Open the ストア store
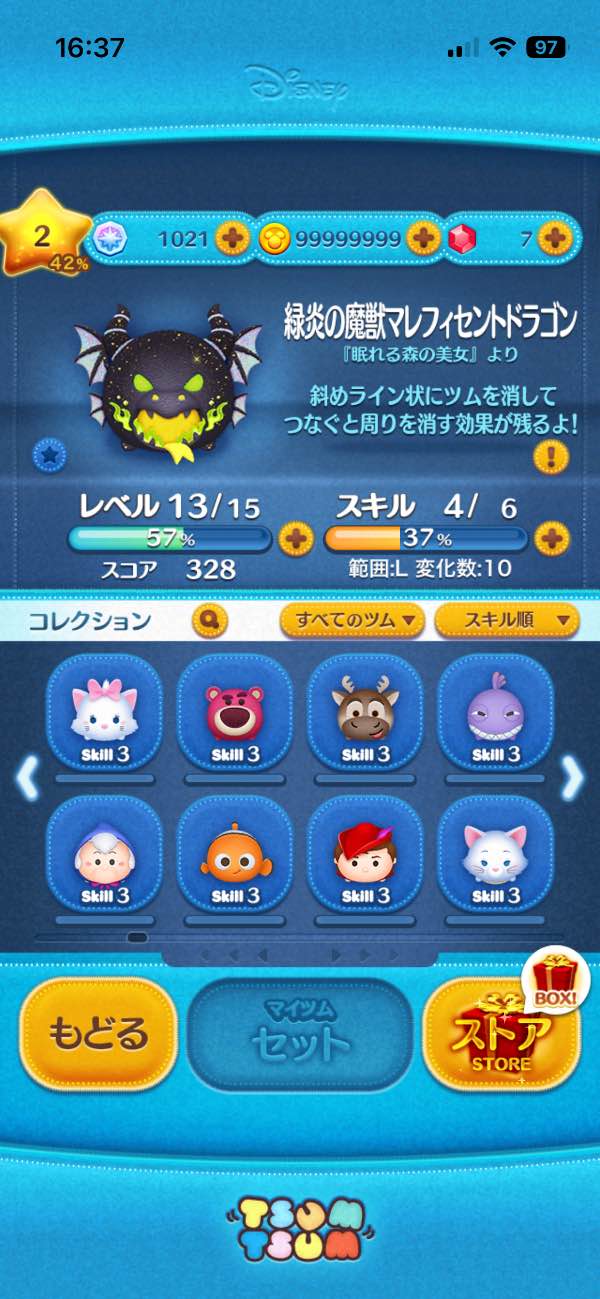This screenshot has width=600, height=1299. [502, 1034]
